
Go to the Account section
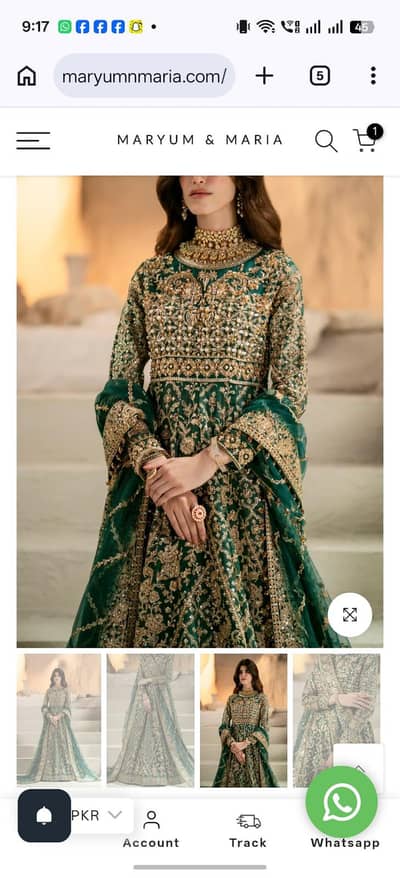(151, 829)
